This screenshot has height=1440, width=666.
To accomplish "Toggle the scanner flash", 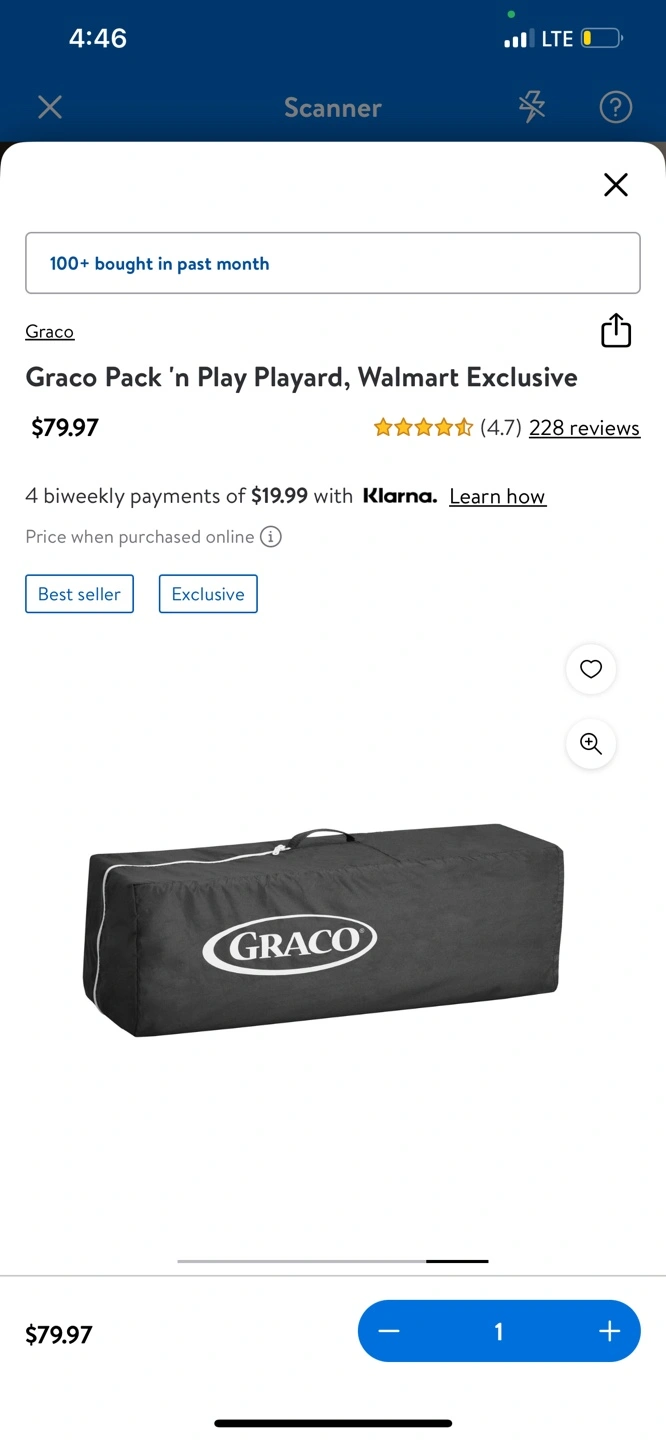I will [532, 107].
